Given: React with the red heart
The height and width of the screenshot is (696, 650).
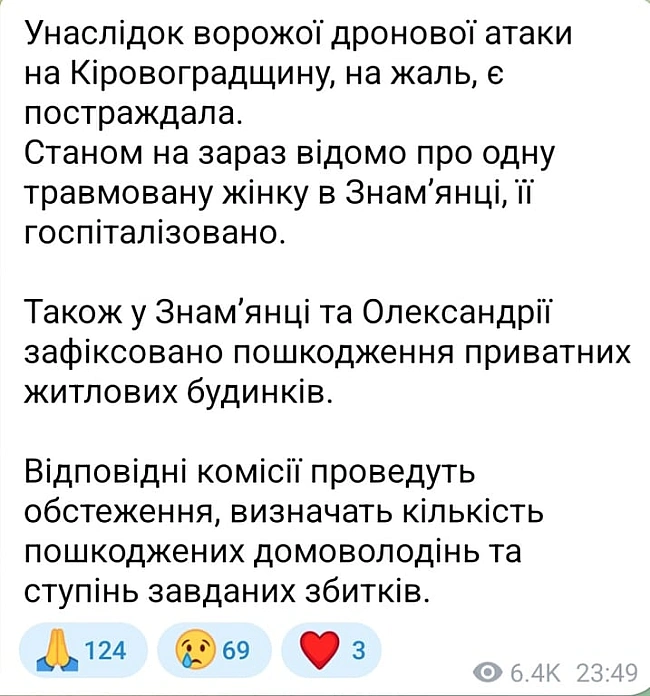Looking at the screenshot, I should pyautogui.click(x=331, y=651).
